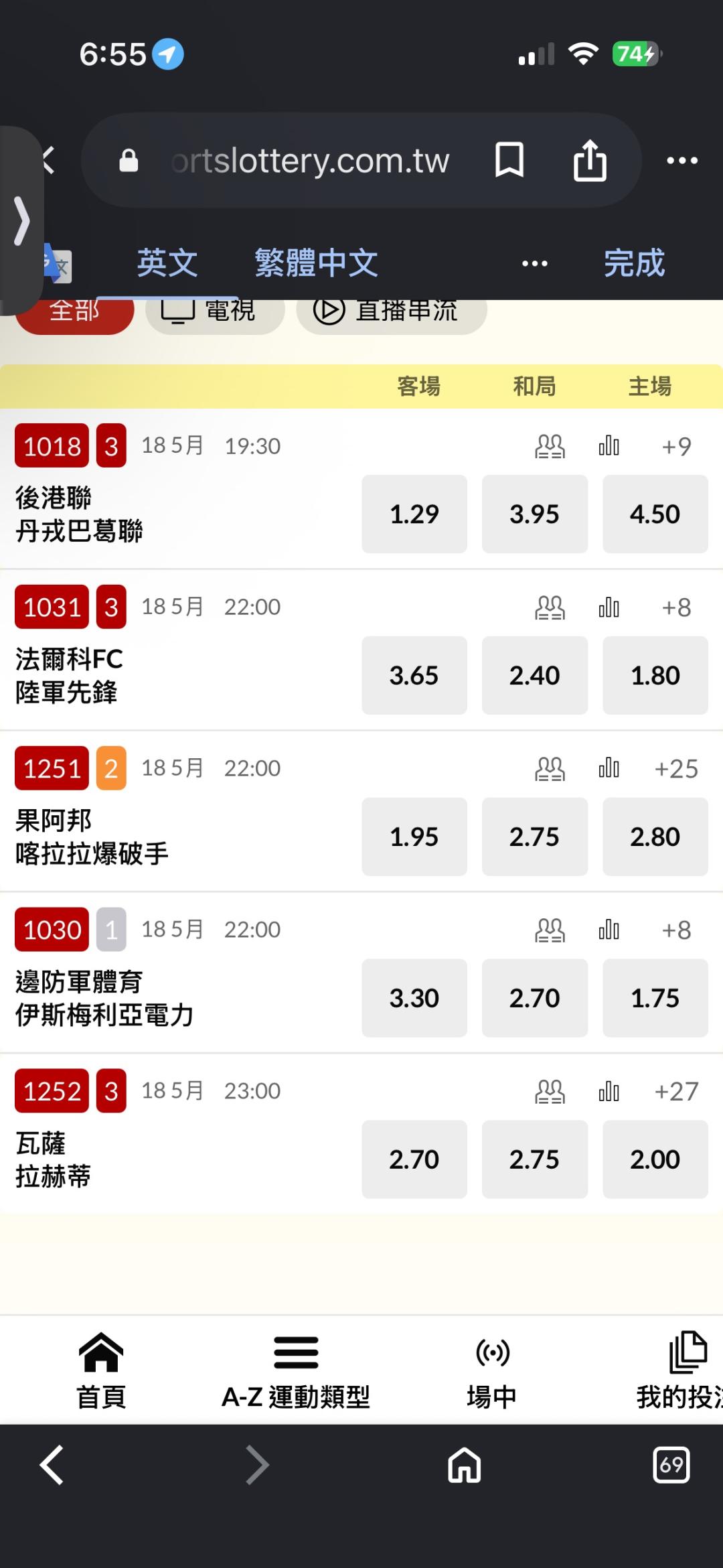Open the 69 browser tabs switcher
This screenshot has height=1568, width=723.
pos(671,1465)
